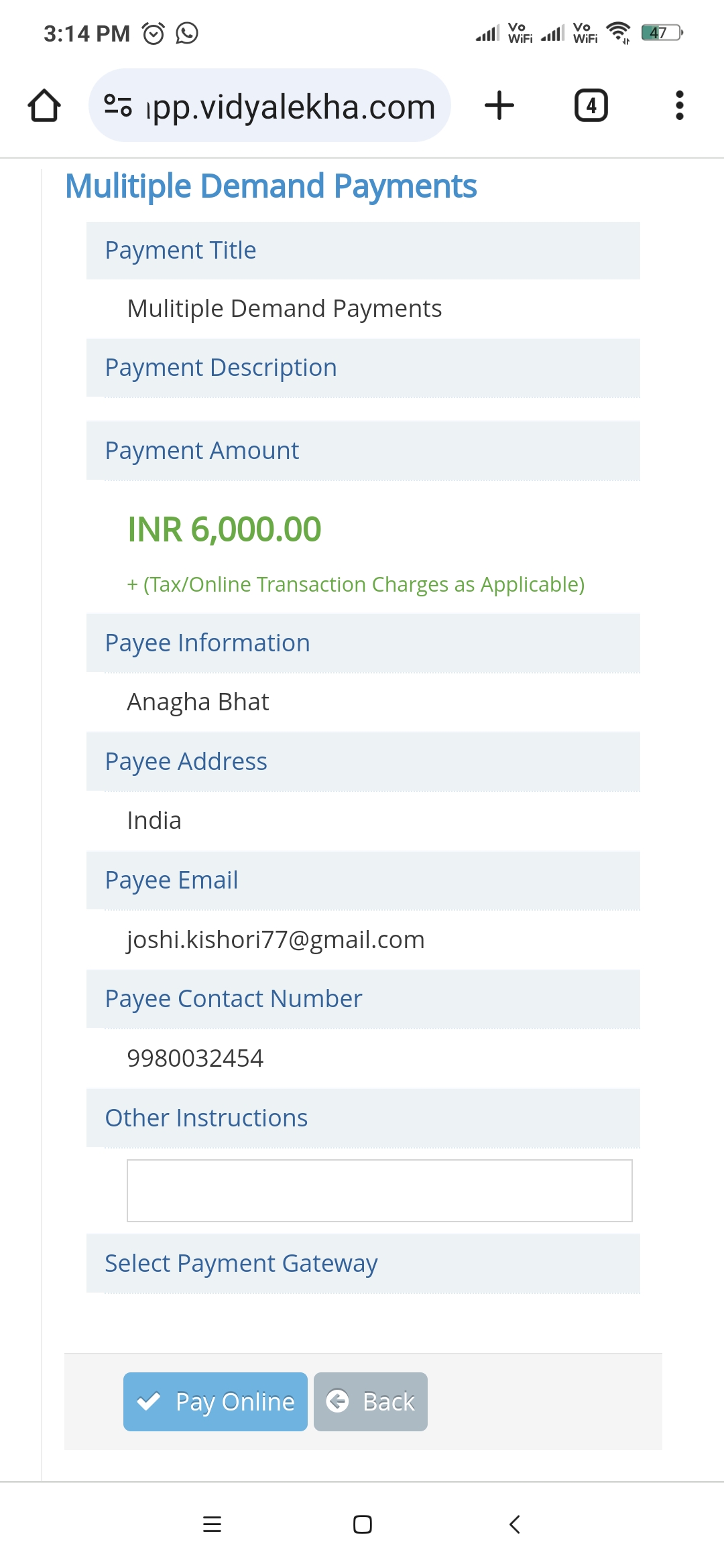The image size is (724, 1568).
Task: Go back using the Back button
Action: pos(371,1401)
